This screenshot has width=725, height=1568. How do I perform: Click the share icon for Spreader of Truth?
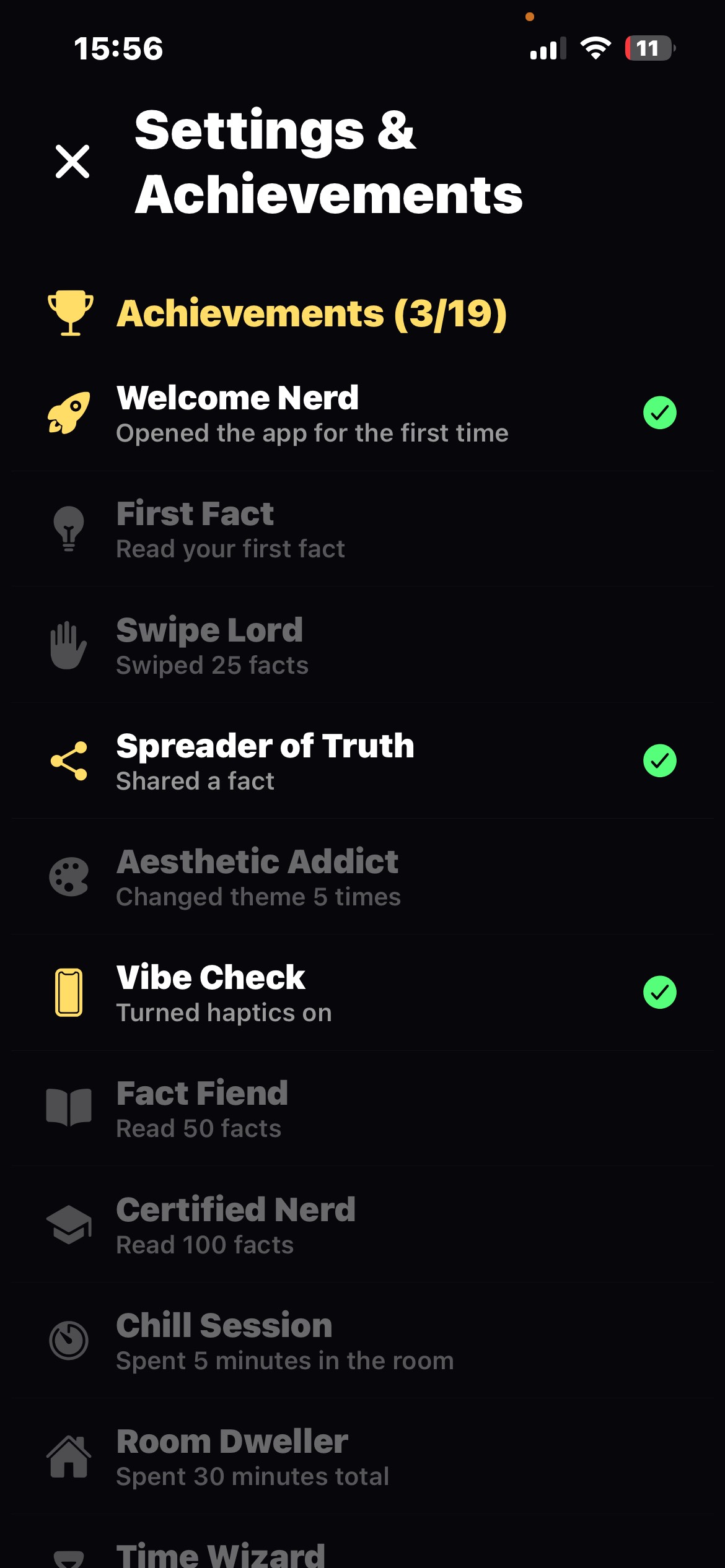(69, 762)
